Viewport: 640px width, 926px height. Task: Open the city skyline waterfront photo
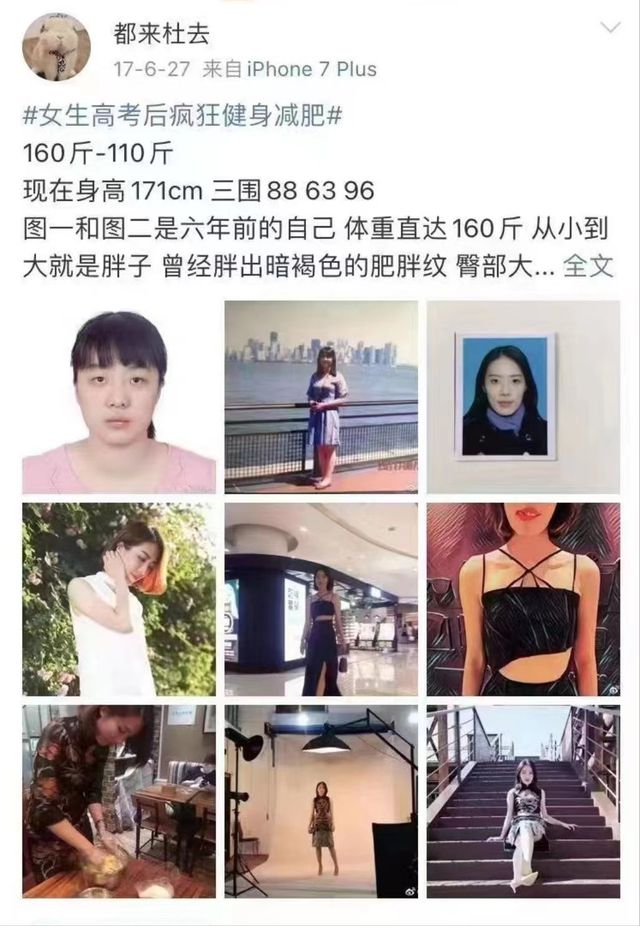coord(321,397)
